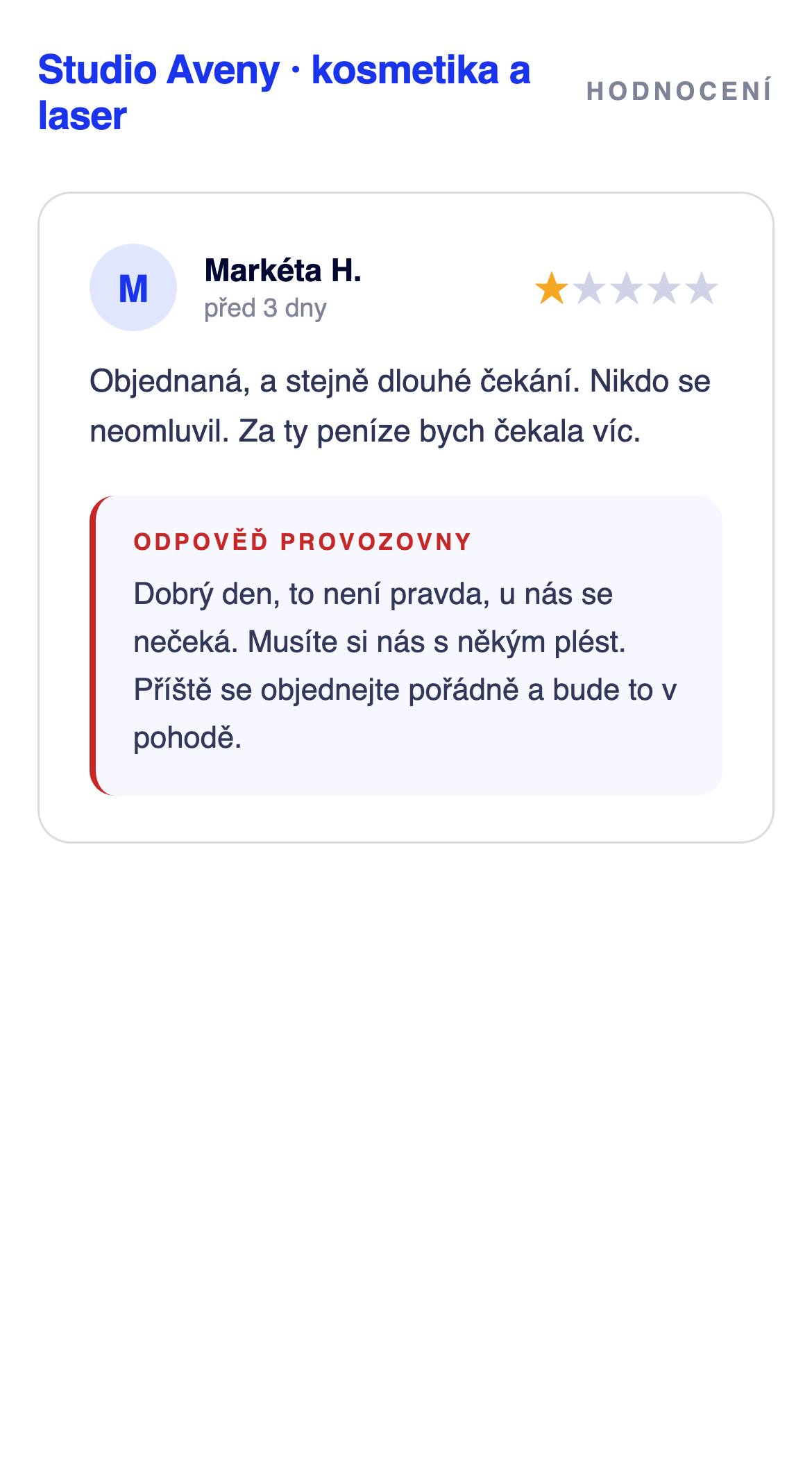The height and width of the screenshot is (1458, 812).
Task: Open Markéta H.'s reviewer profile avatar
Action: coord(133,287)
